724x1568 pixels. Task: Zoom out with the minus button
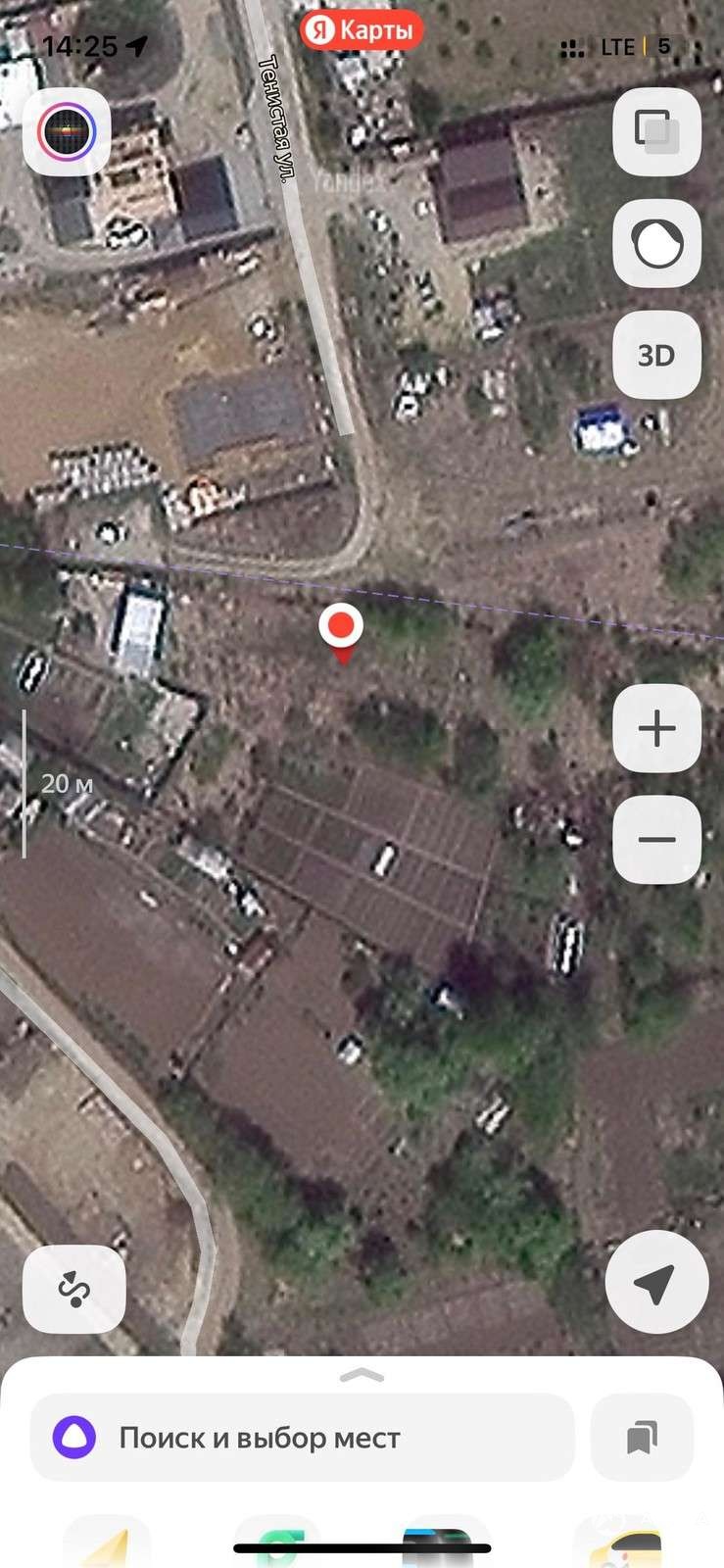[656, 840]
